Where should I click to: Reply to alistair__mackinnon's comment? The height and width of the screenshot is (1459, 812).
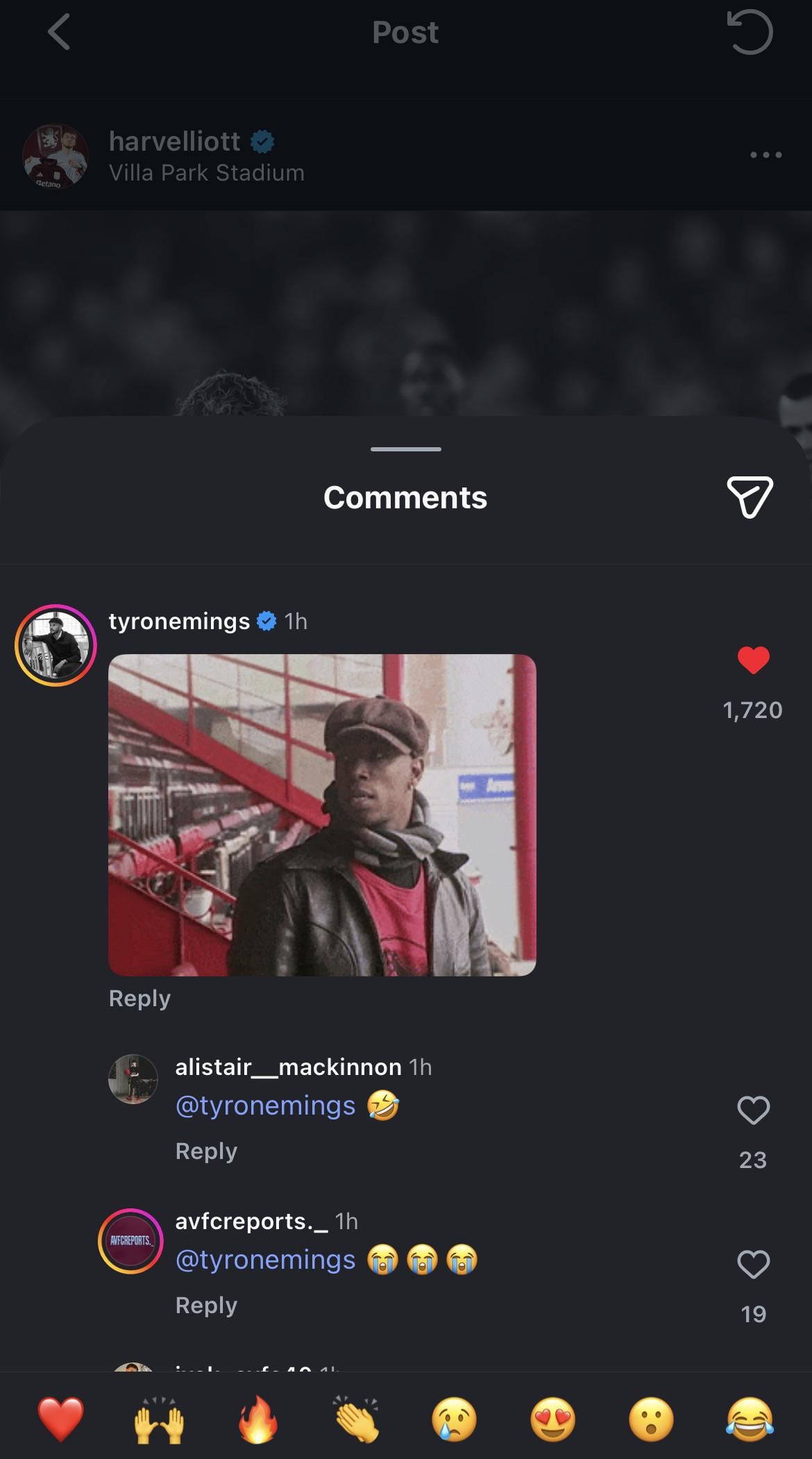pyautogui.click(x=206, y=1151)
